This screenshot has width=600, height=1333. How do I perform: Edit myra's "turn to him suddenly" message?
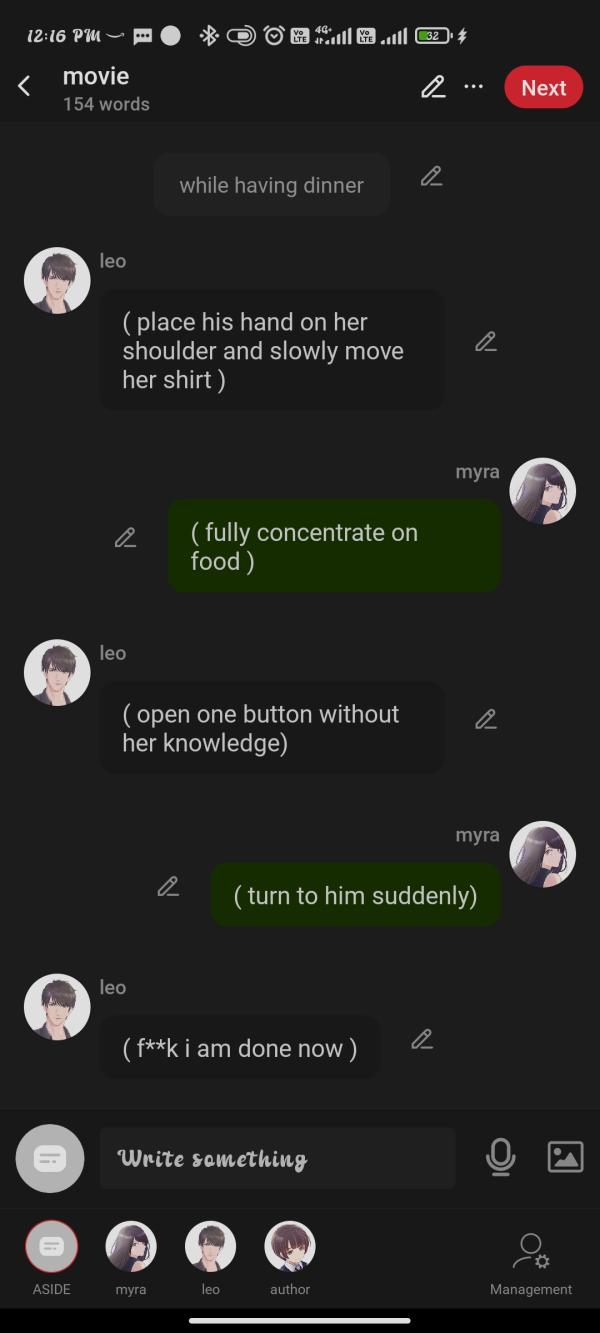pyautogui.click(x=168, y=886)
